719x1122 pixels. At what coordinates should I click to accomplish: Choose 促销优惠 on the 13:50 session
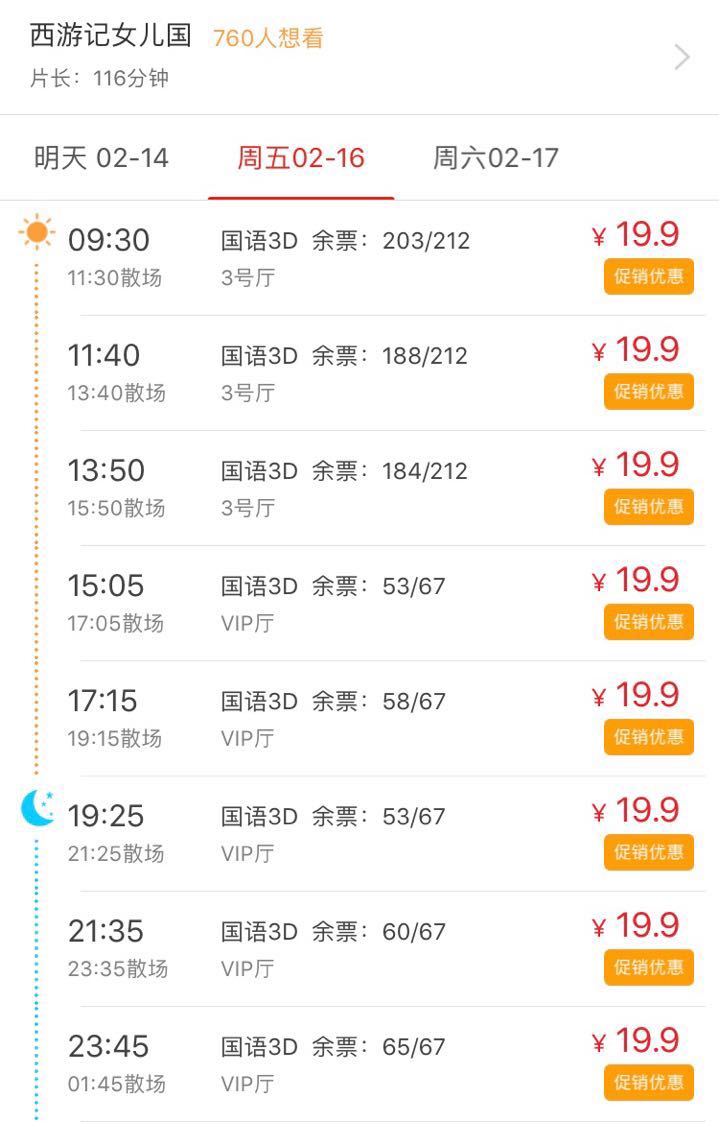click(x=649, y=506)
